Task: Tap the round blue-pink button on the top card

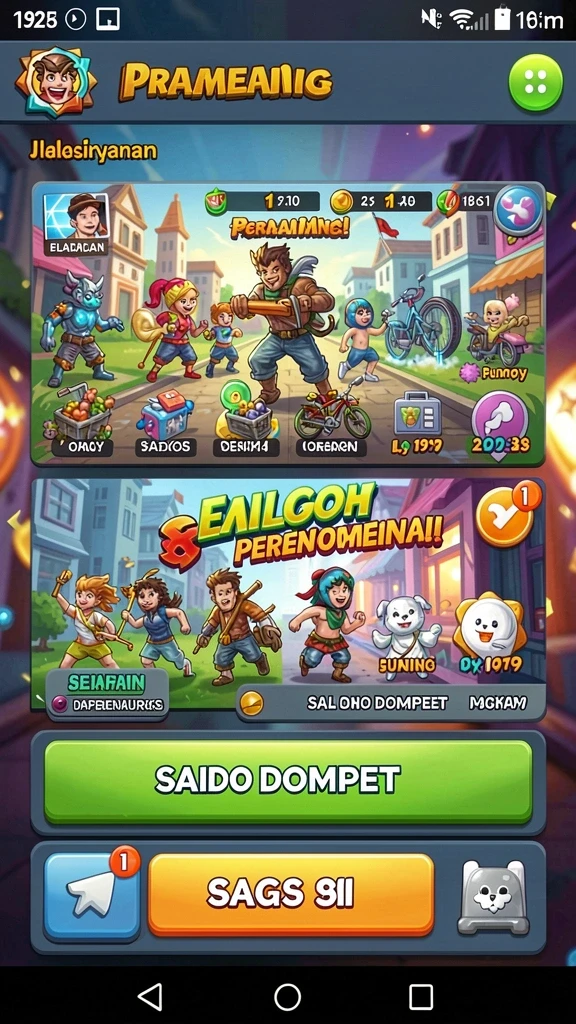Action: tap(518, 210)
